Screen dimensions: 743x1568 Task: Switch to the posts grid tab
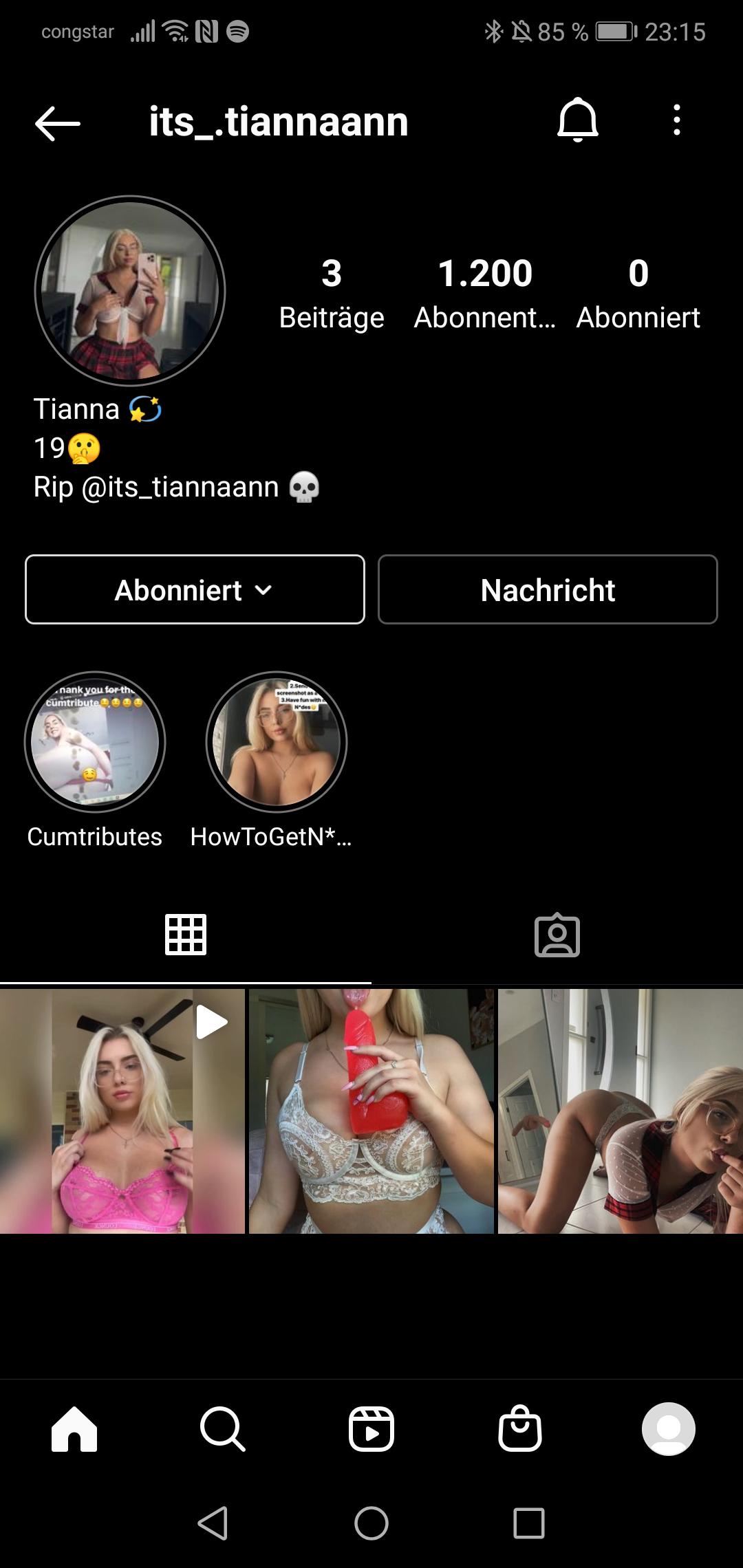tap(186, 935)
